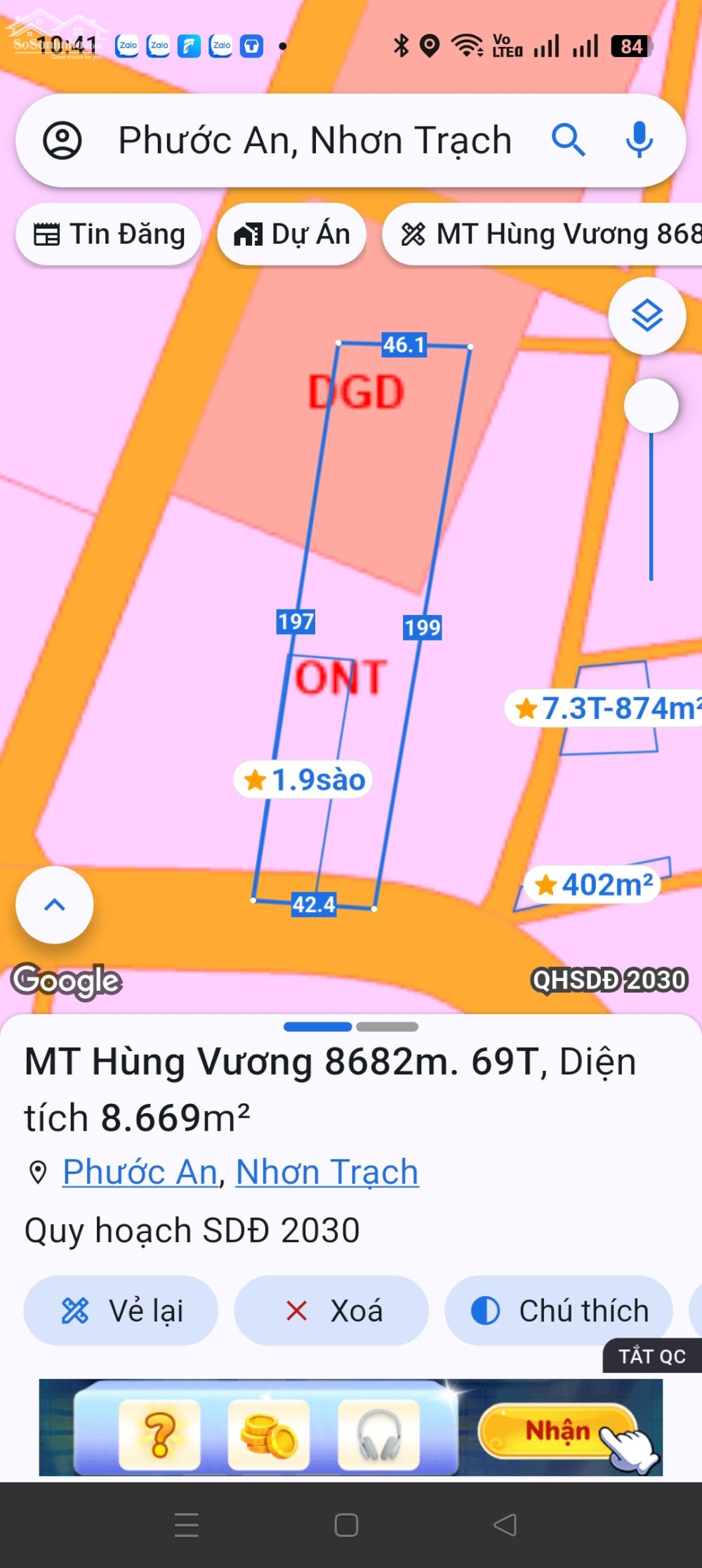
Task: Click the contrast icon beside Chú thích
Action: click(484, 1309)
